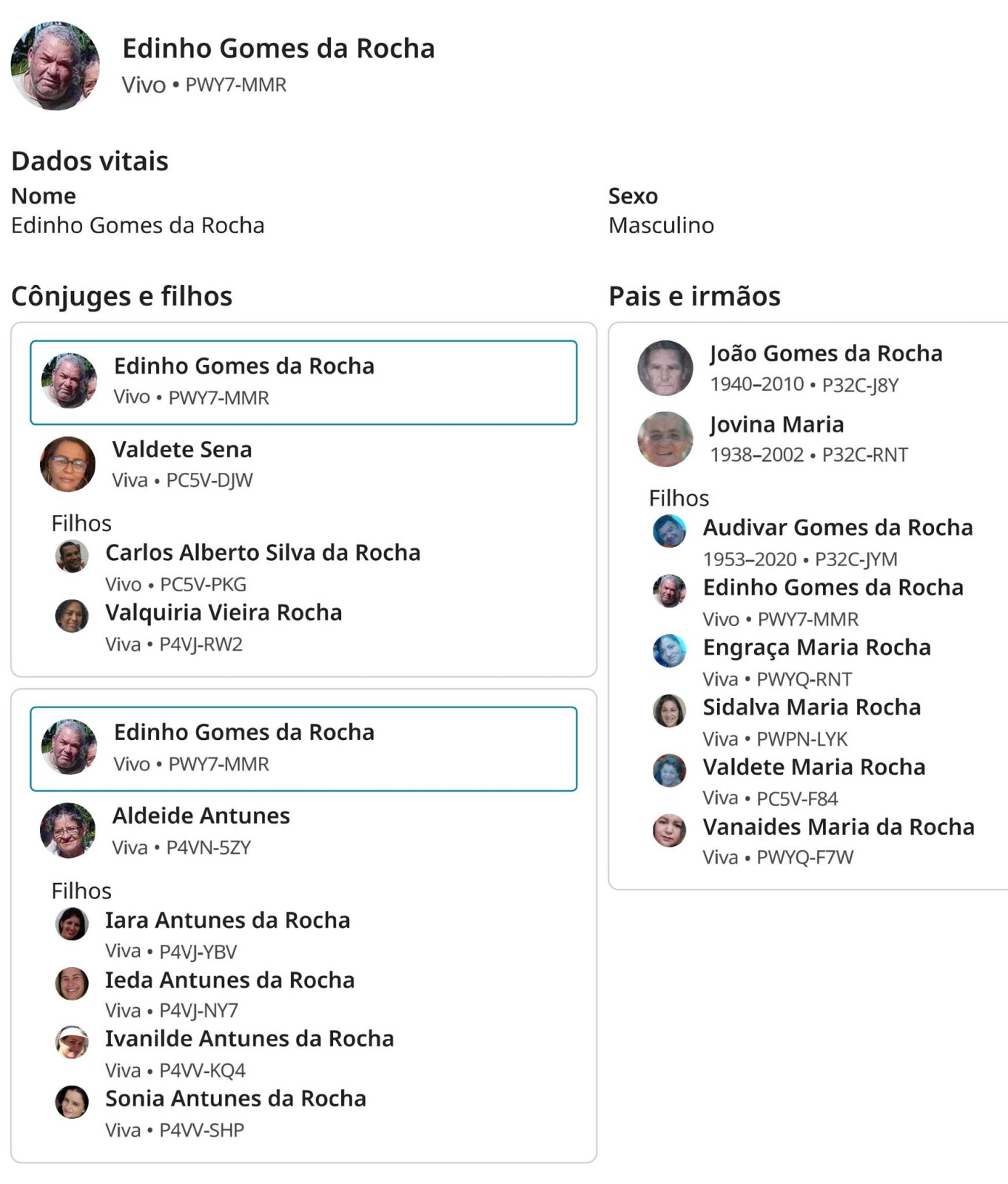The height and width of the screenshot is (1184, 1008).
Task: Tap Edinho's profile photo at the top
Action: coord(56,66)
